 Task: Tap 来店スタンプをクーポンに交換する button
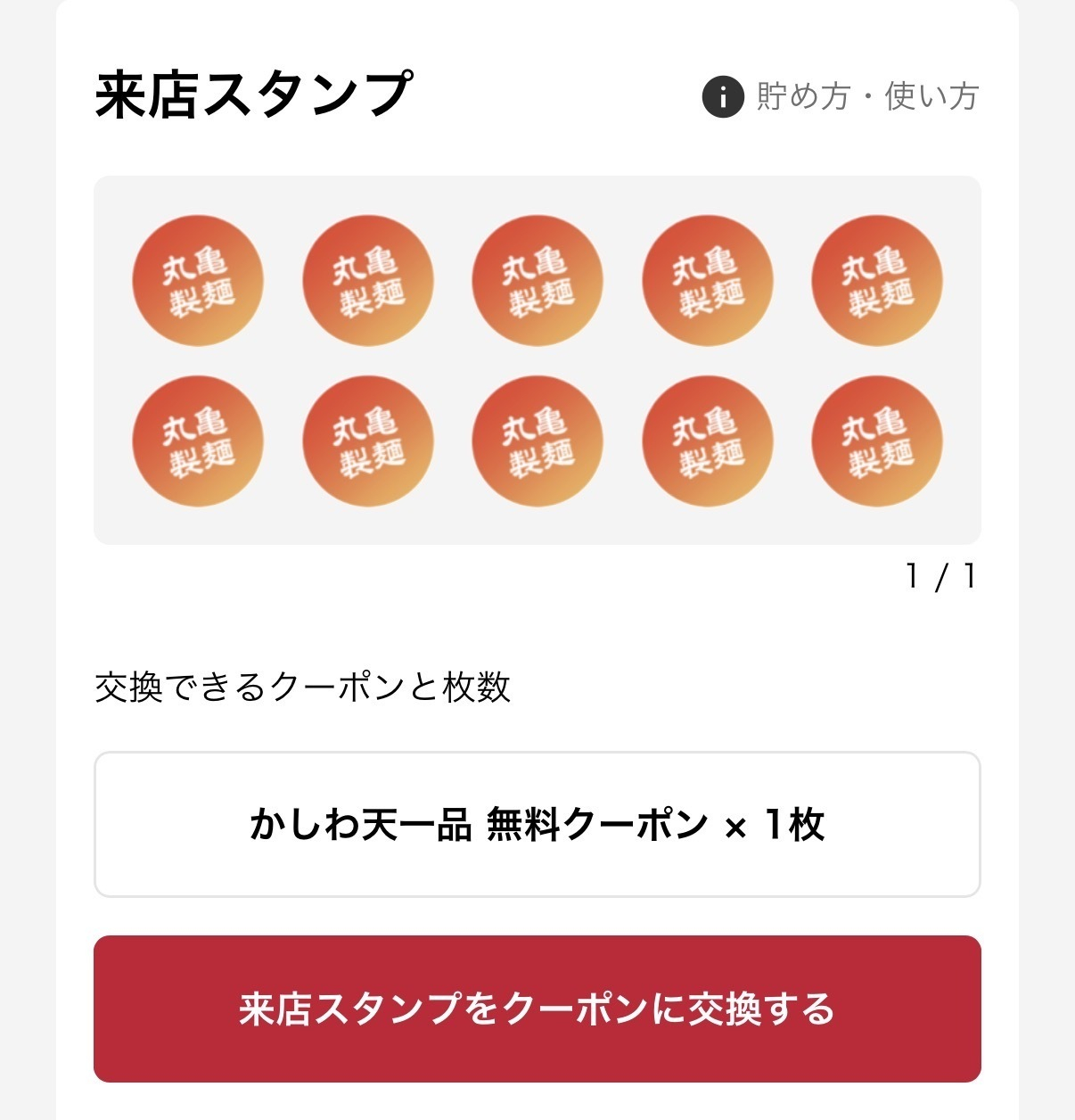click(537, 1009)
